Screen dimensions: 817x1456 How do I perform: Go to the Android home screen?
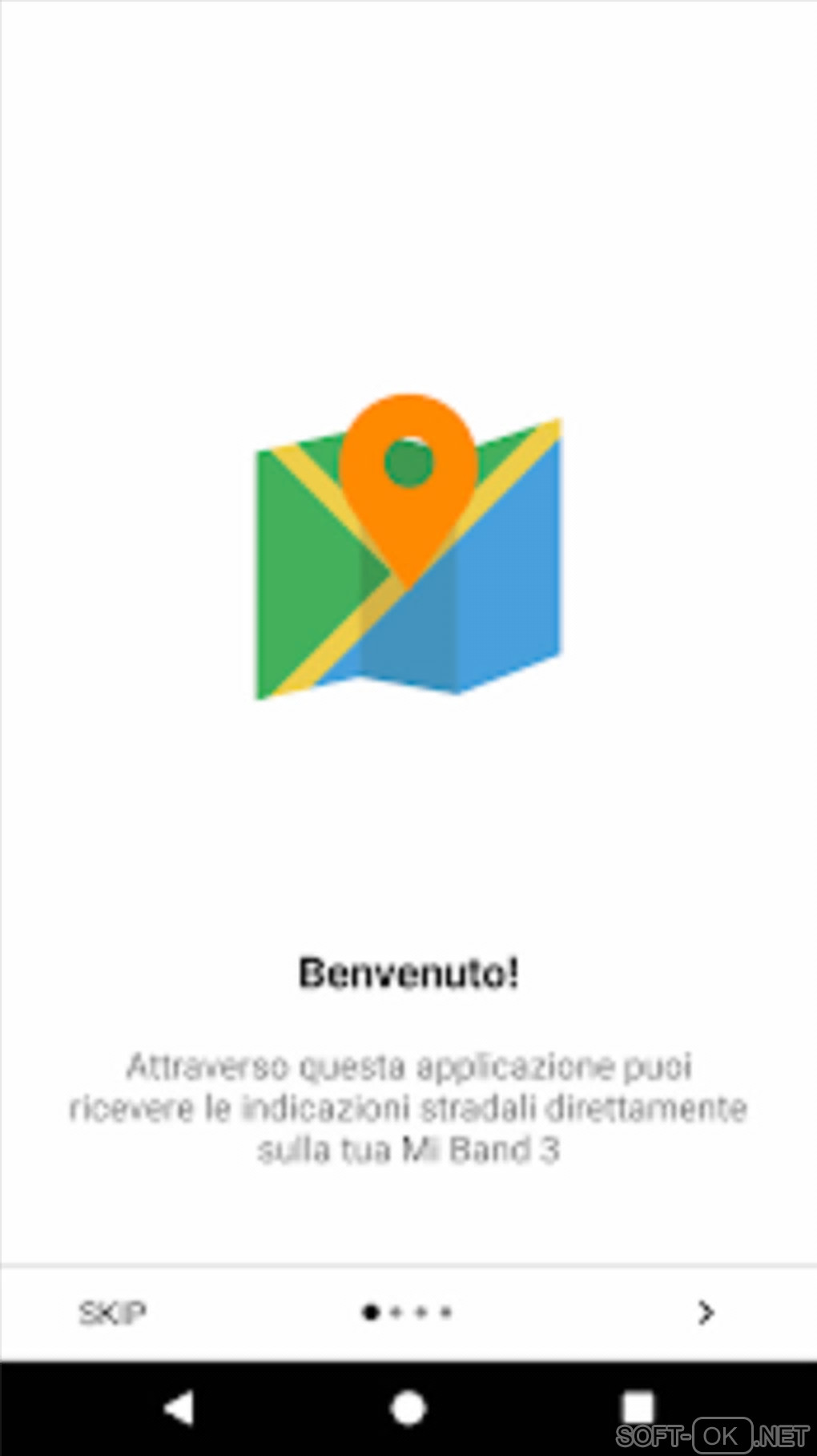coord(408,1408)
